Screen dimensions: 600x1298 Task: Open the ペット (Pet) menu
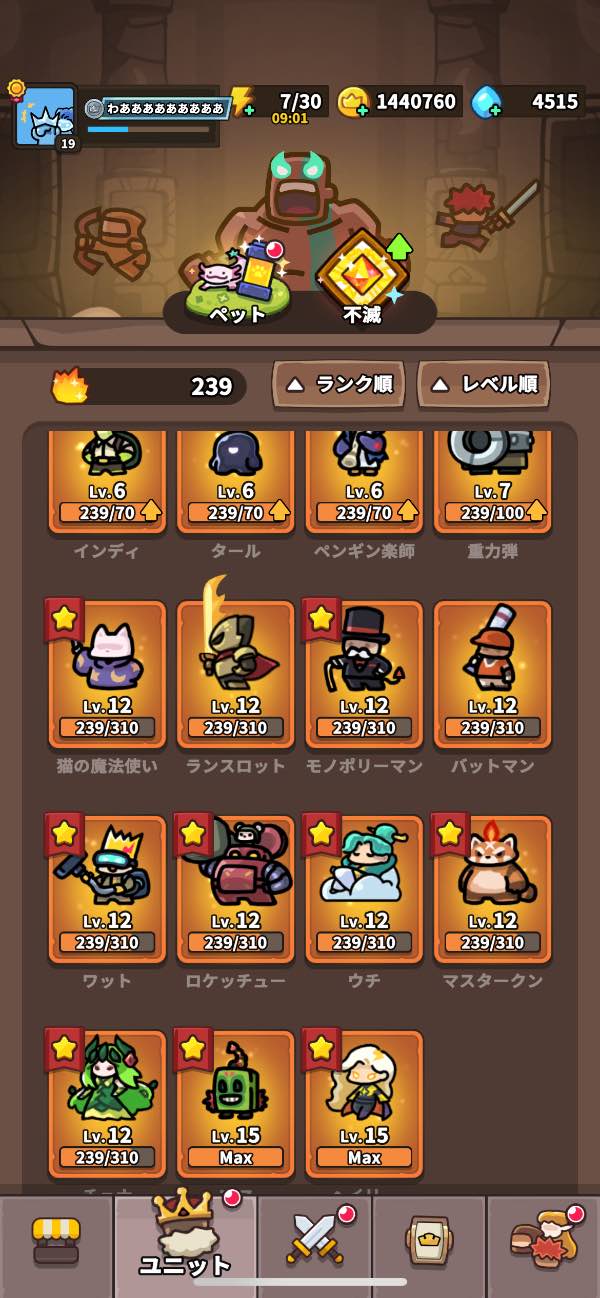tap(236, 283)
